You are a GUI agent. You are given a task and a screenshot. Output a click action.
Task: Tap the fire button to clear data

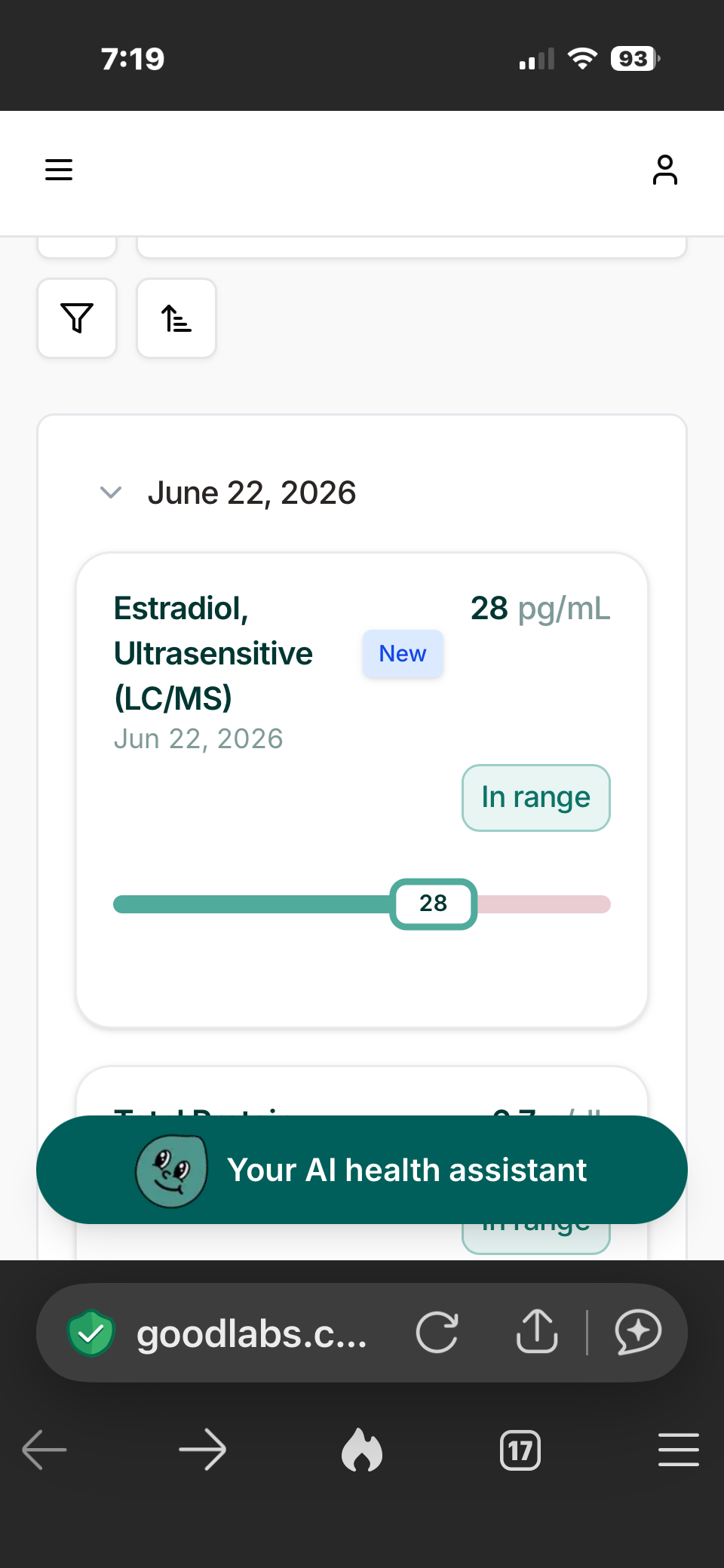[362, 1450]
